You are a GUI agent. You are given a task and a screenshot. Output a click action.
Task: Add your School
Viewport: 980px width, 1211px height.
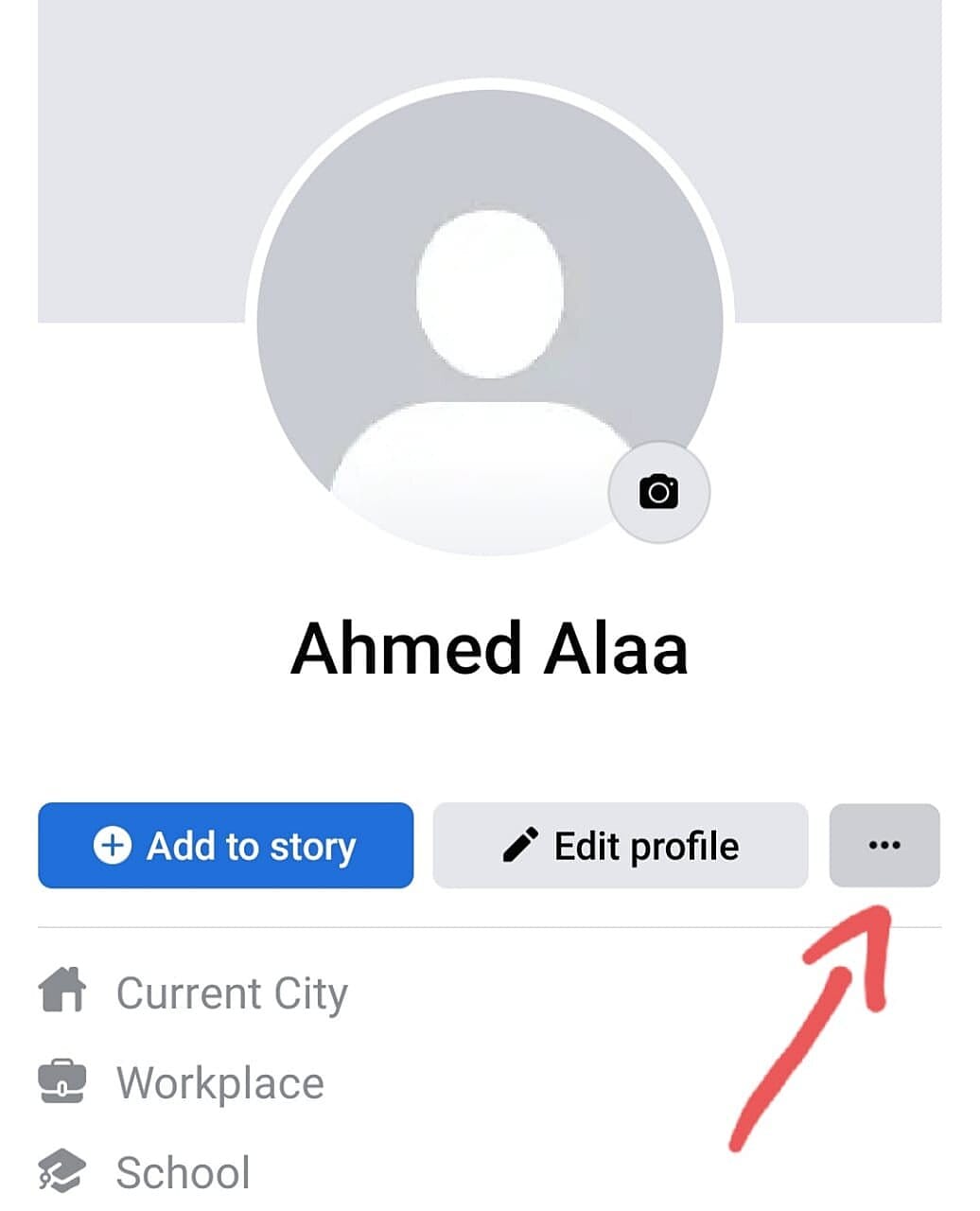tap(182, 1172)
